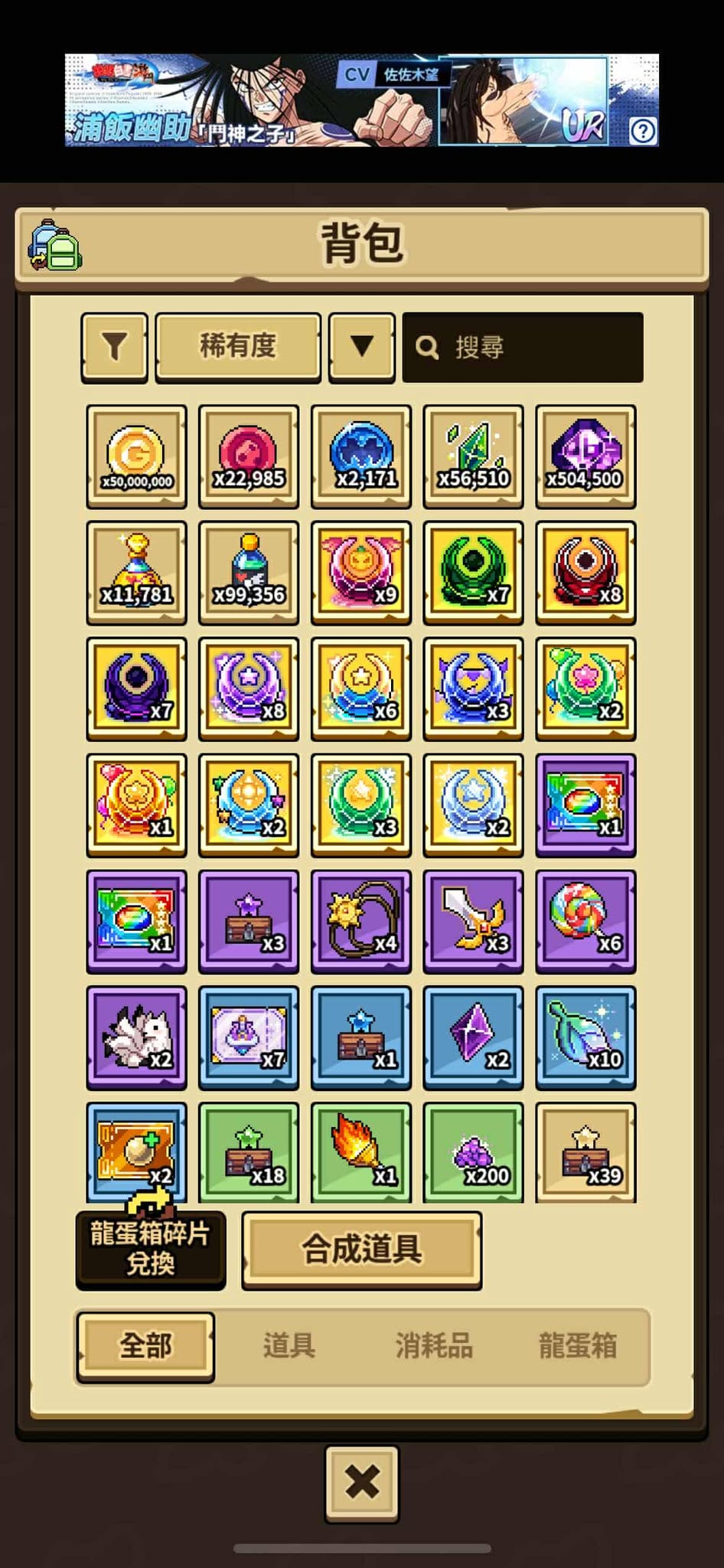Select the black potion bottle x99,356
This screenshot has height=1568, width=724.
pos(249,572)
